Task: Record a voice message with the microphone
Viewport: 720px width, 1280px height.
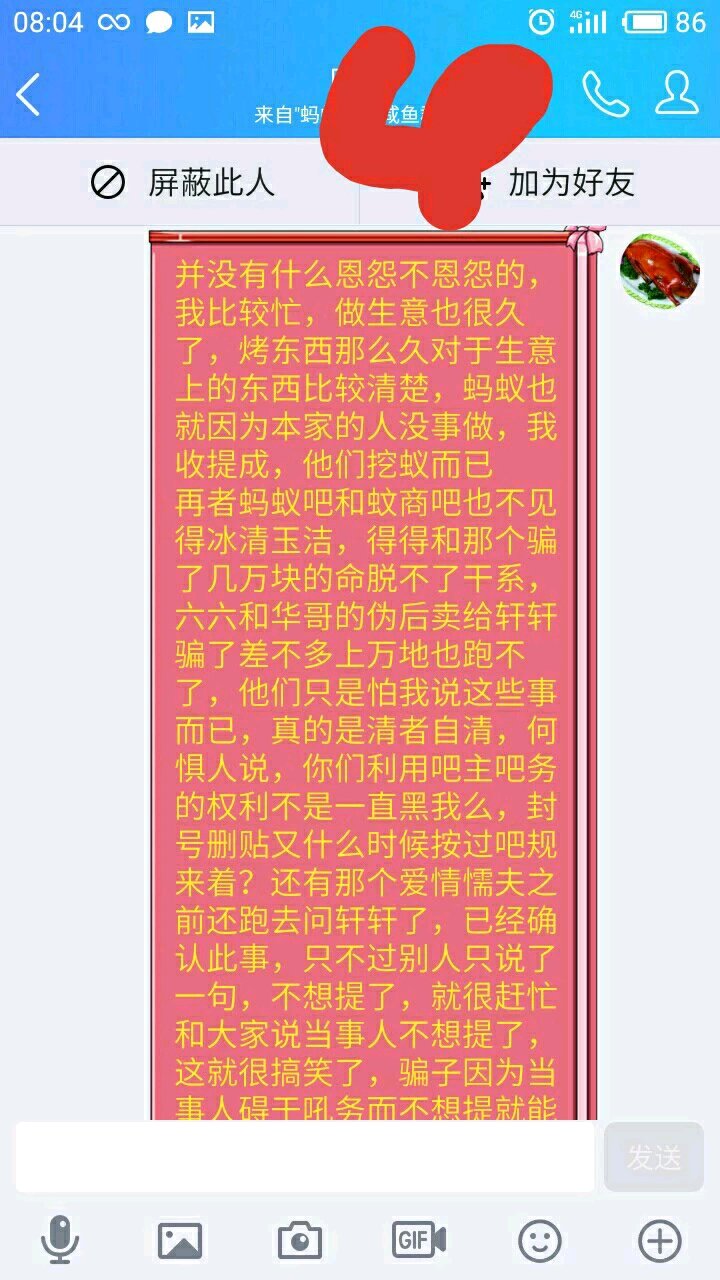Action: pyautogui.click(x=60, y=1241)
